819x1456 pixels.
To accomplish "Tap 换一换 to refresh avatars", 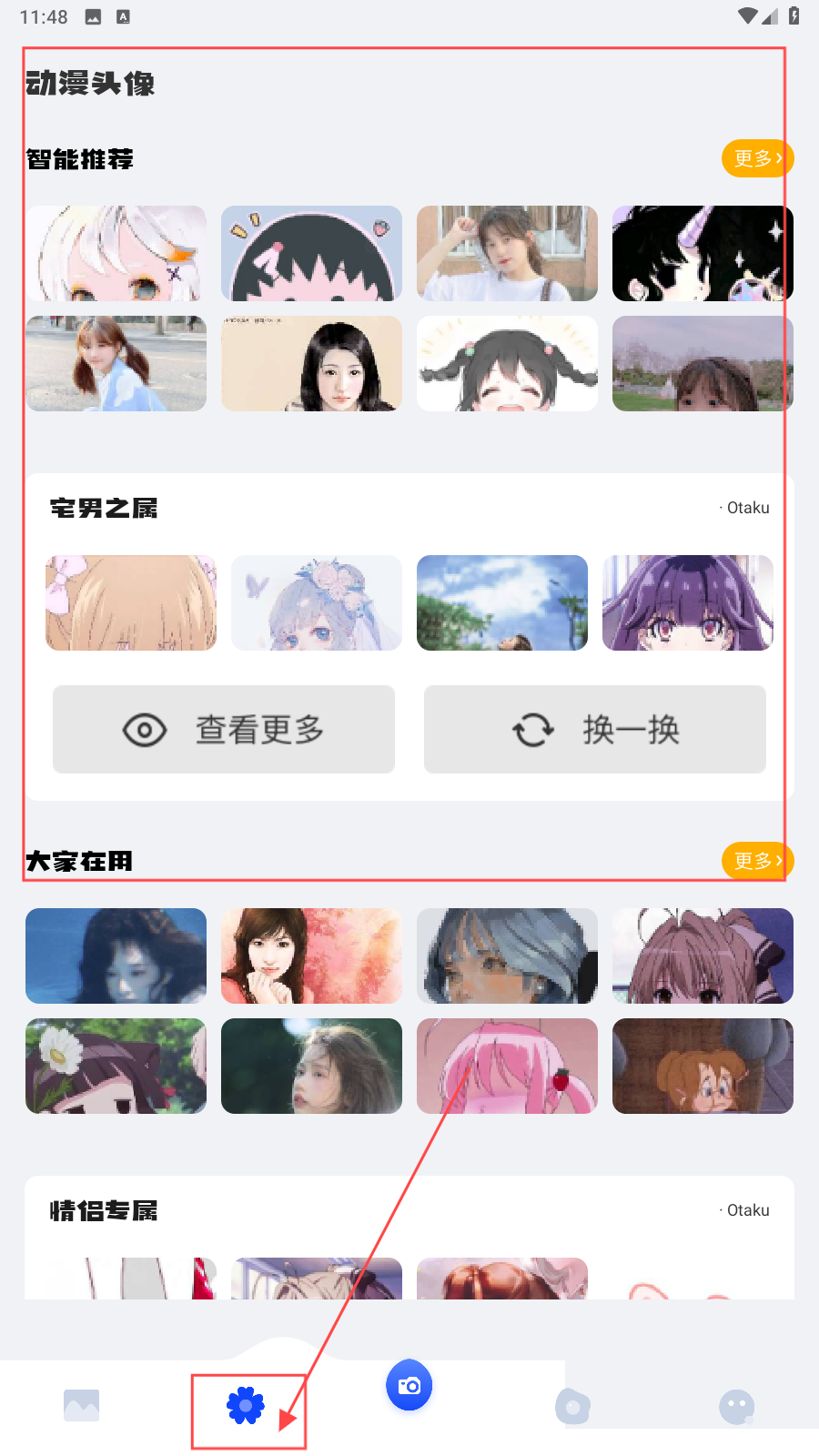I will 594,729.
